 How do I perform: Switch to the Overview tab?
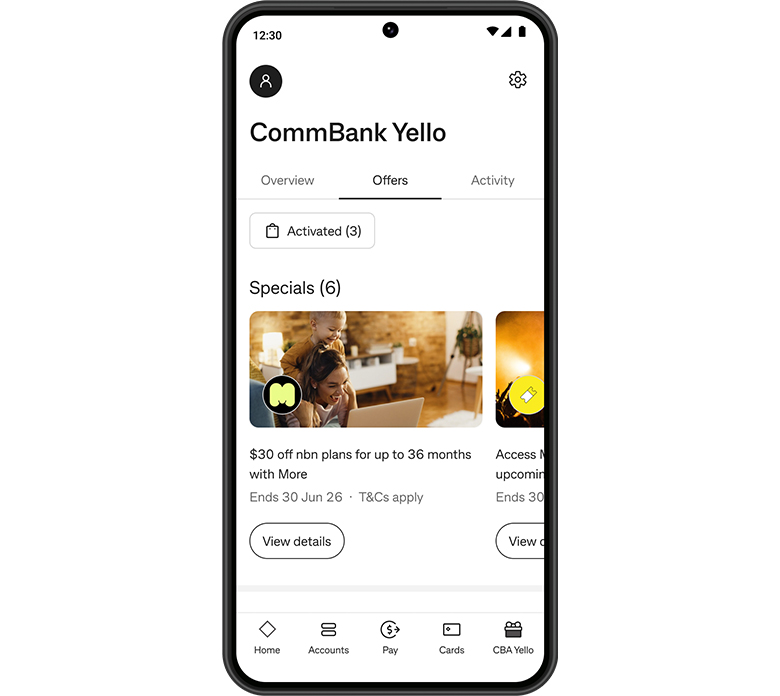[x=287, y=181]
